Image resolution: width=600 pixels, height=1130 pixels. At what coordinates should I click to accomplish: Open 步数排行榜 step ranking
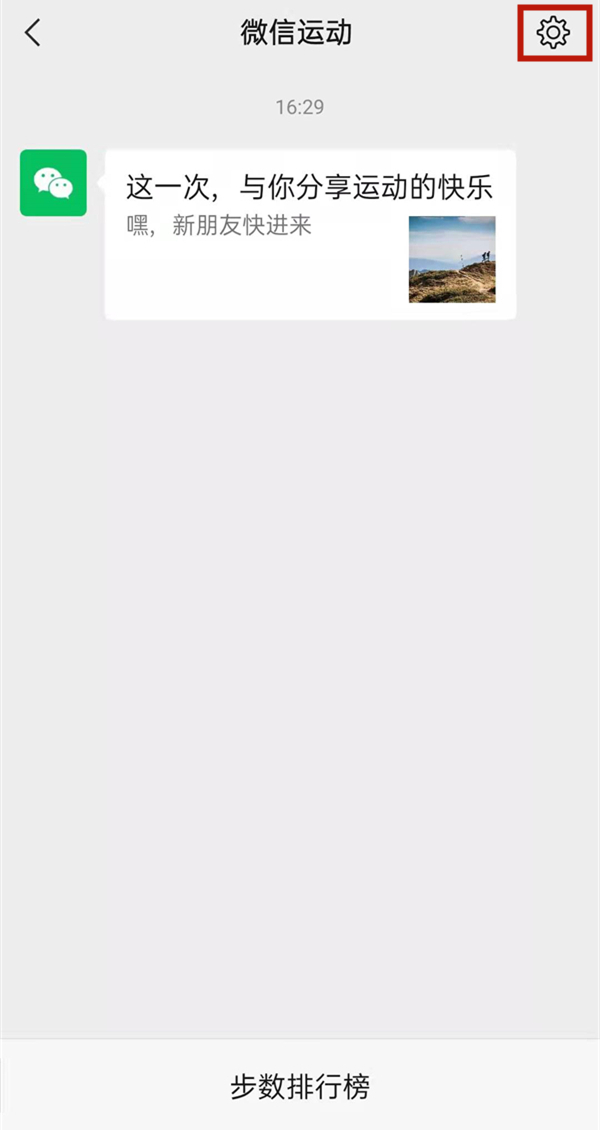(300, 1086)
